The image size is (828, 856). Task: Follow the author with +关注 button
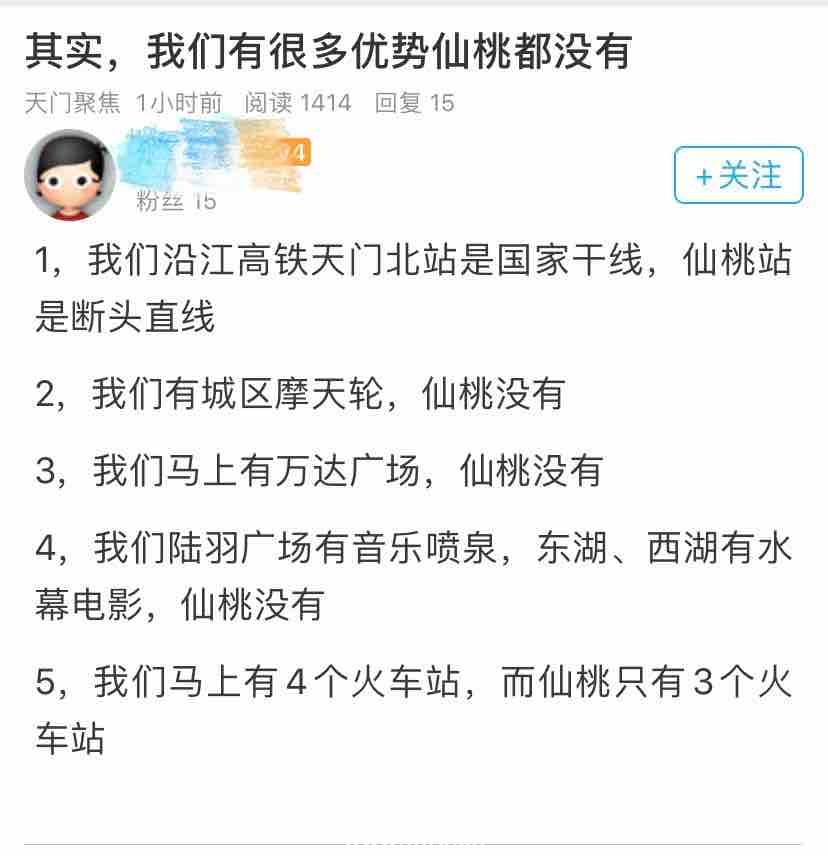(738, 176)
